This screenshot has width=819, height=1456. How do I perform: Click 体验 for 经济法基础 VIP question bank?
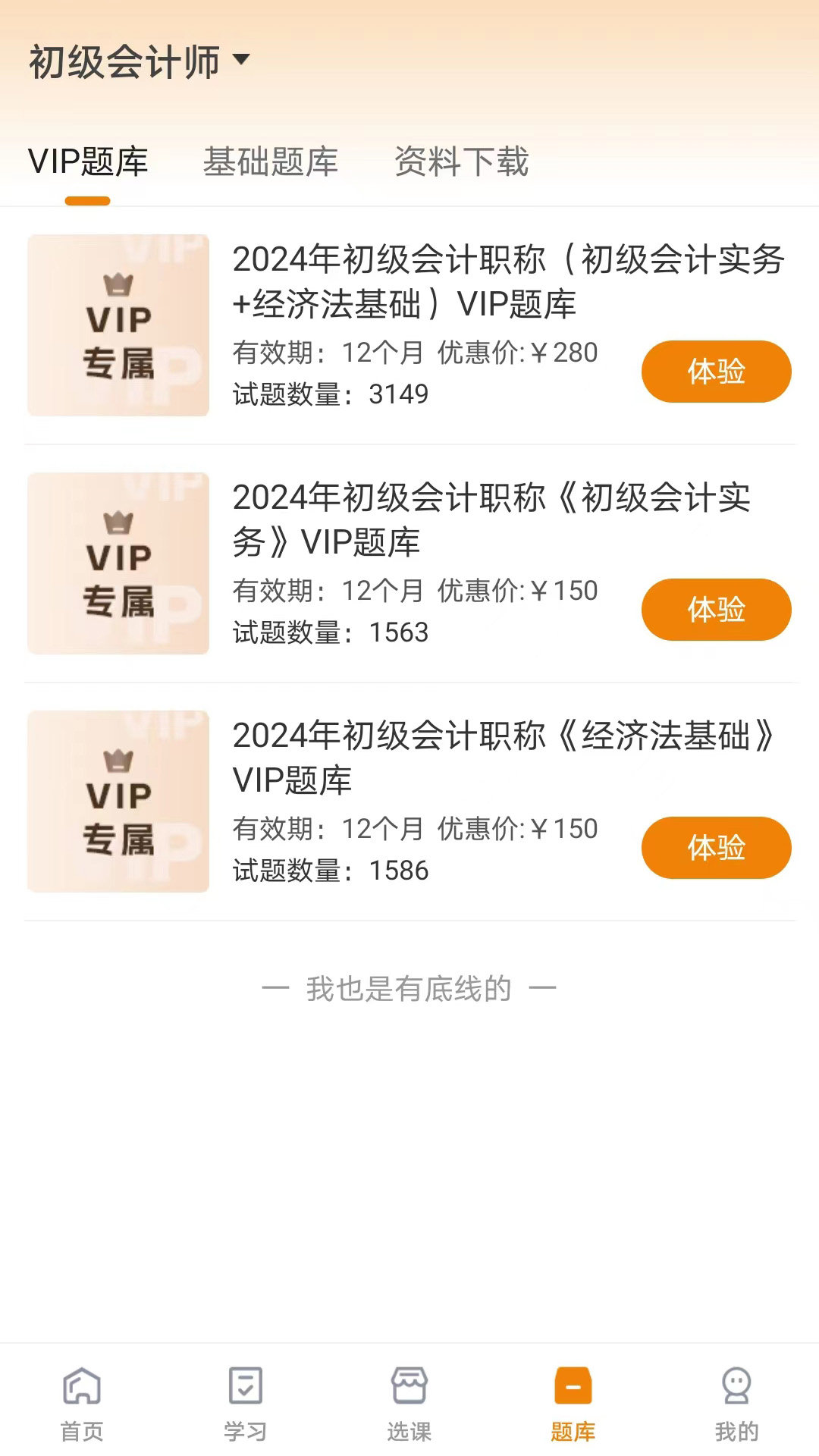click(x=716, y=847)
